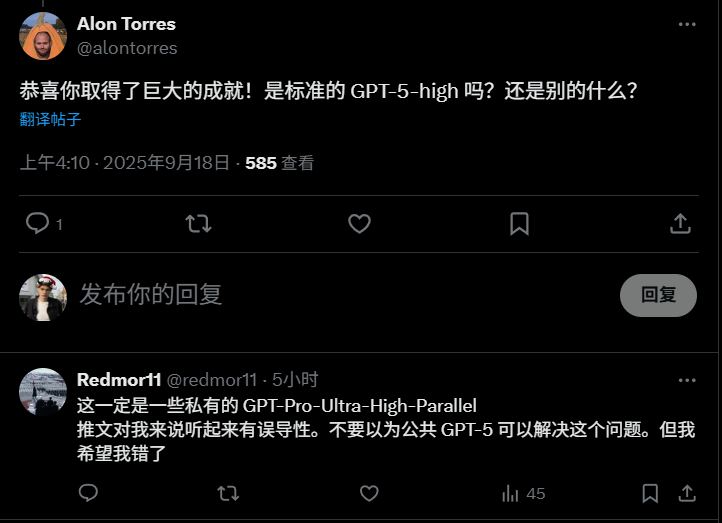Share Alon Torres's post

(x=679, y=224)
